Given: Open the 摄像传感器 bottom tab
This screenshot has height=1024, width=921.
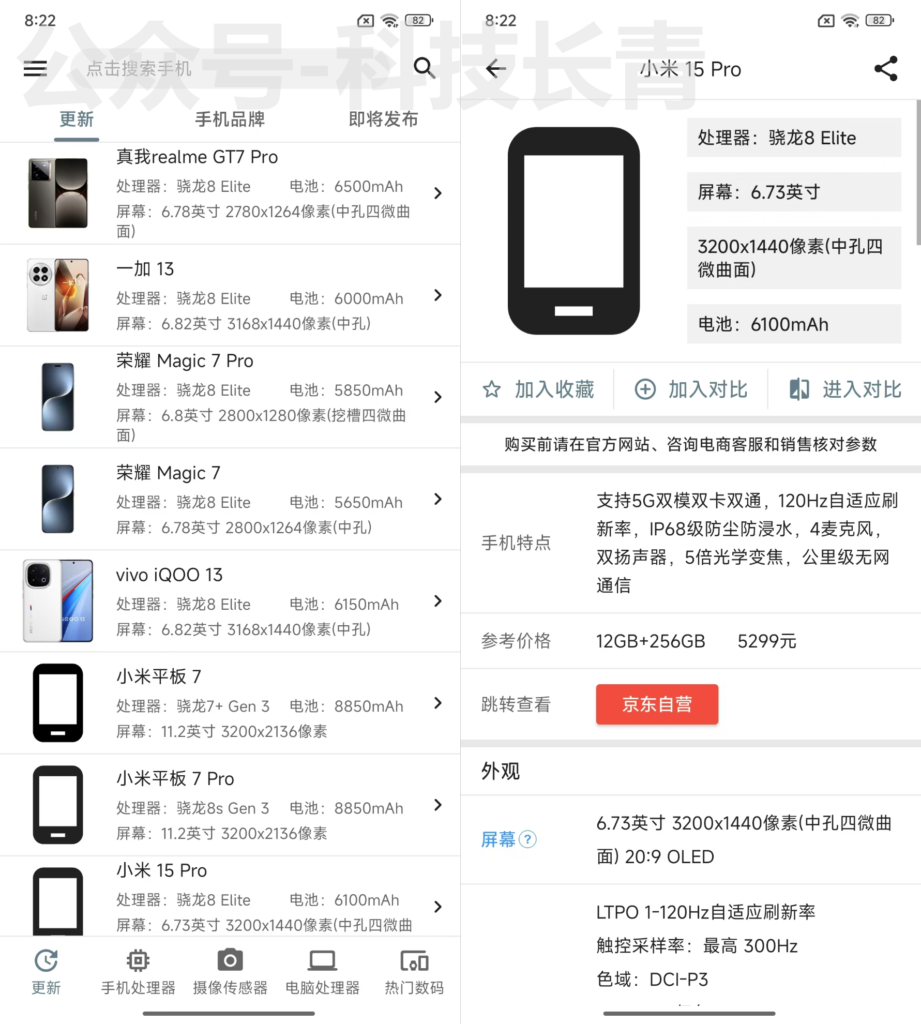Looking at the screenshot, I should (x=230, y=972).
